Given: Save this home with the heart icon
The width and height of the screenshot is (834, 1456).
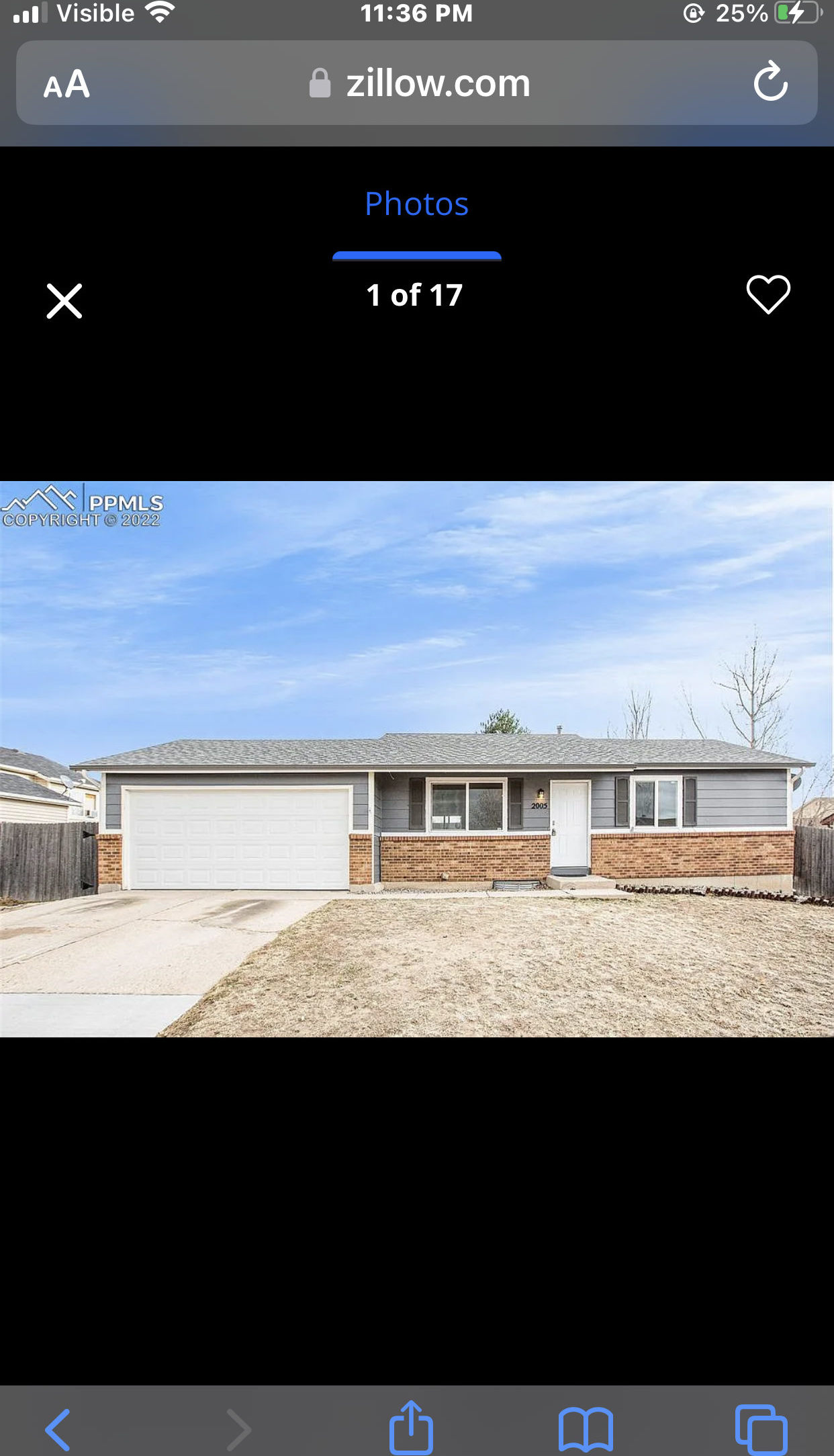Looking at the screenshot, I should pos(768,294).
